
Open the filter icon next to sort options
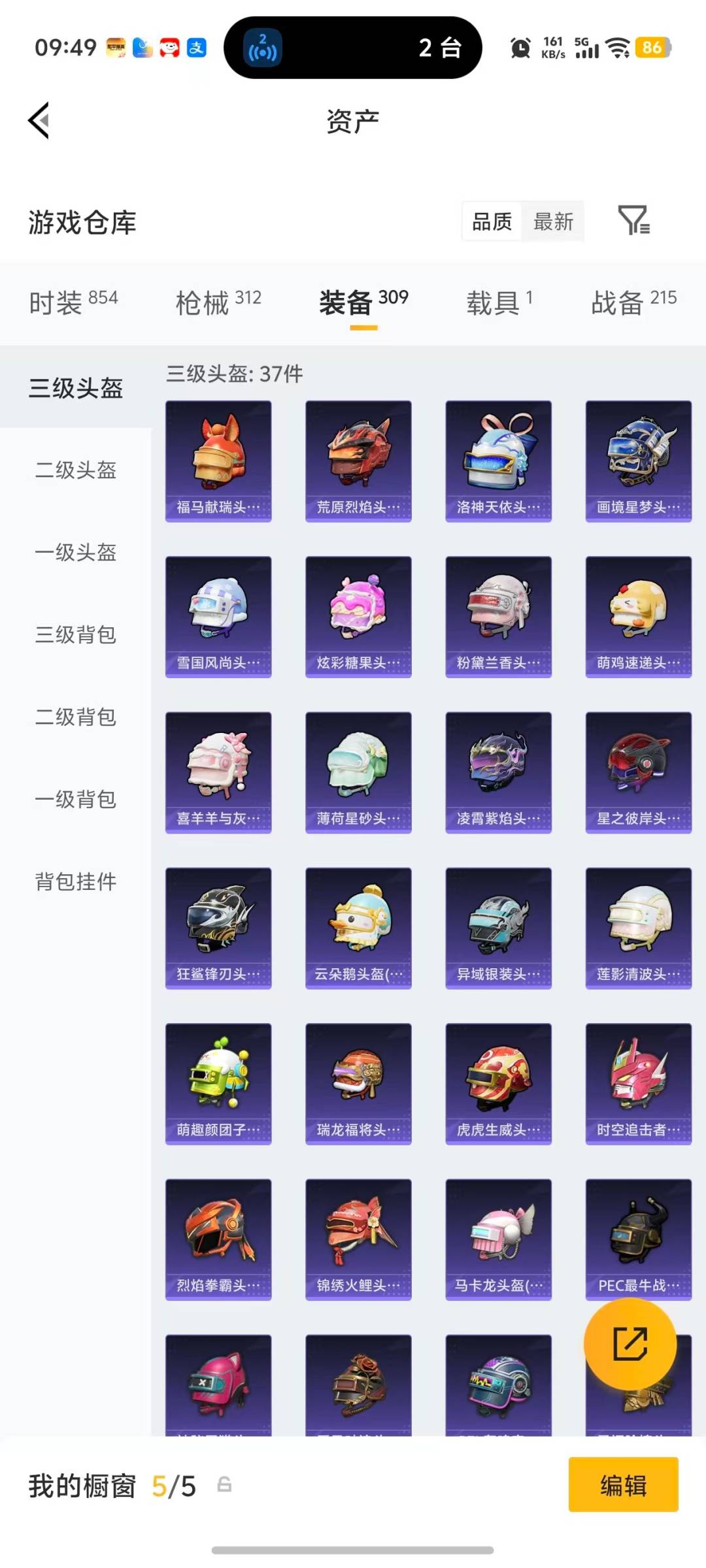tap(633, 221)
